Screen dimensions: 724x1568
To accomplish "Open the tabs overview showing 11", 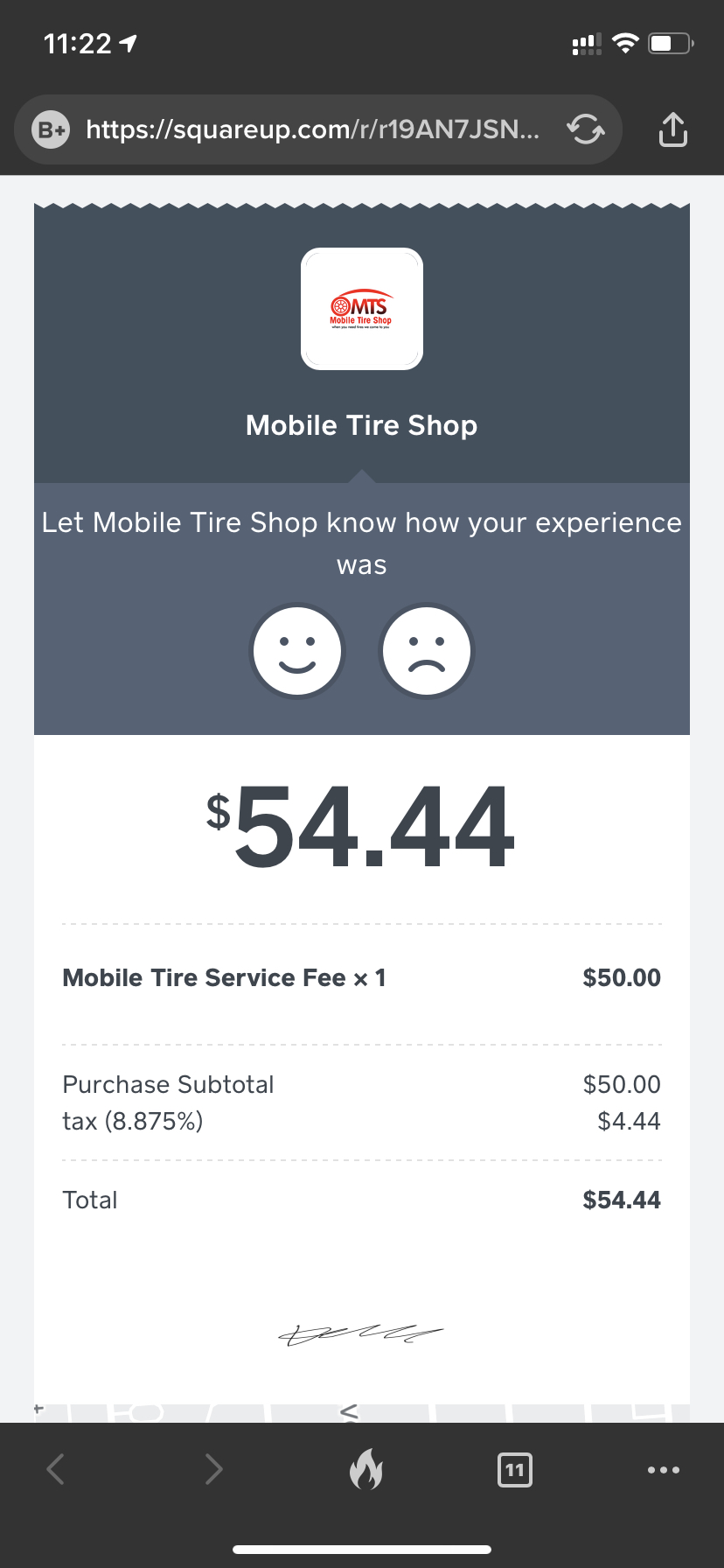I will pyautogui.click(x=514, y=1469).
